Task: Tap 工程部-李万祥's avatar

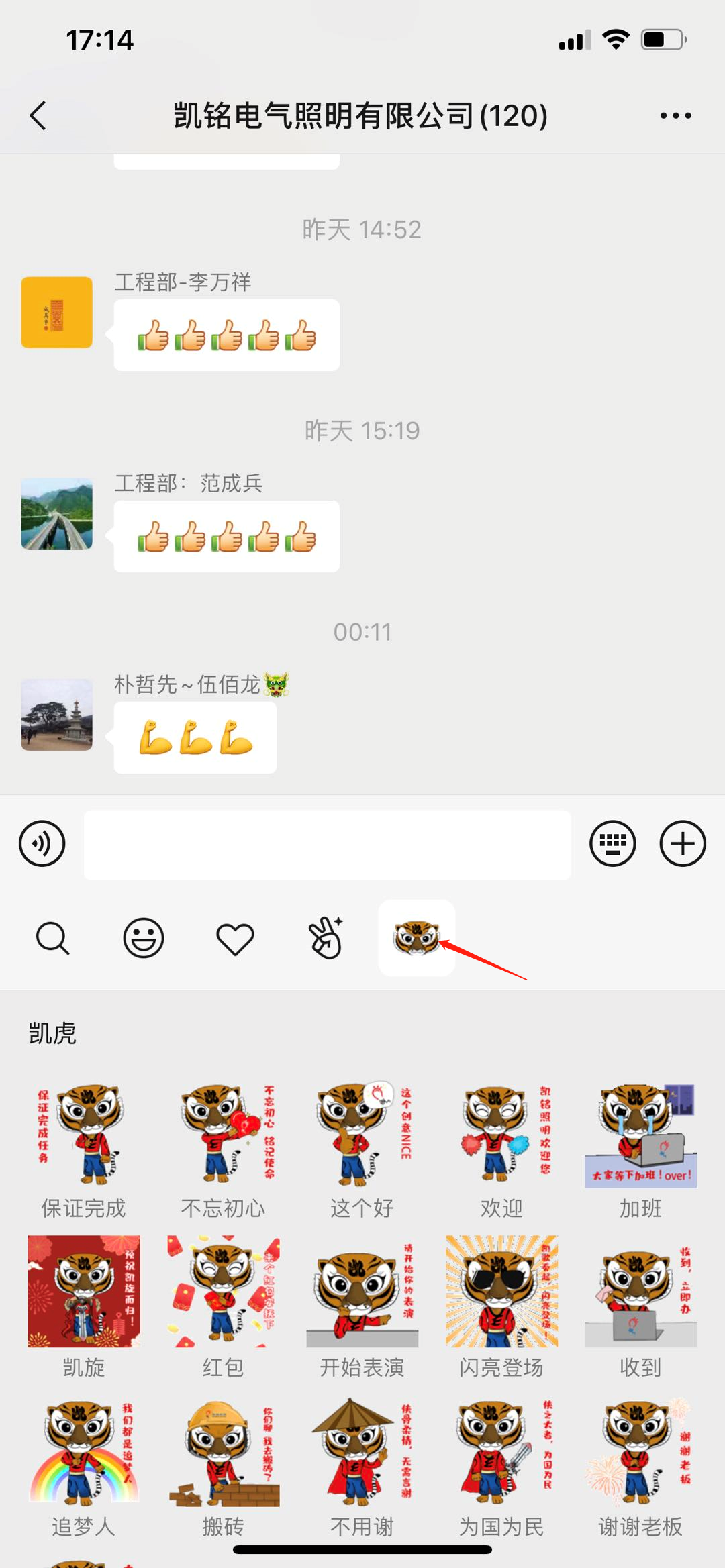Action: pyautogui.click(x=57, y=313)
